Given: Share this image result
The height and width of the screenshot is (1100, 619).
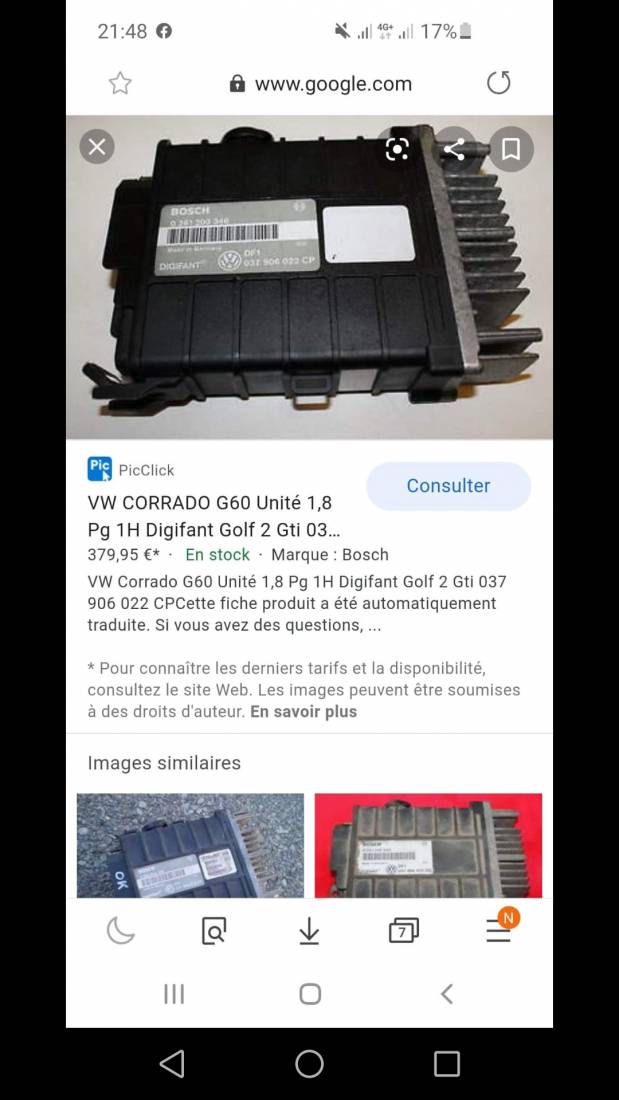Looking at the screenshot, I should (x=454, y=149).
